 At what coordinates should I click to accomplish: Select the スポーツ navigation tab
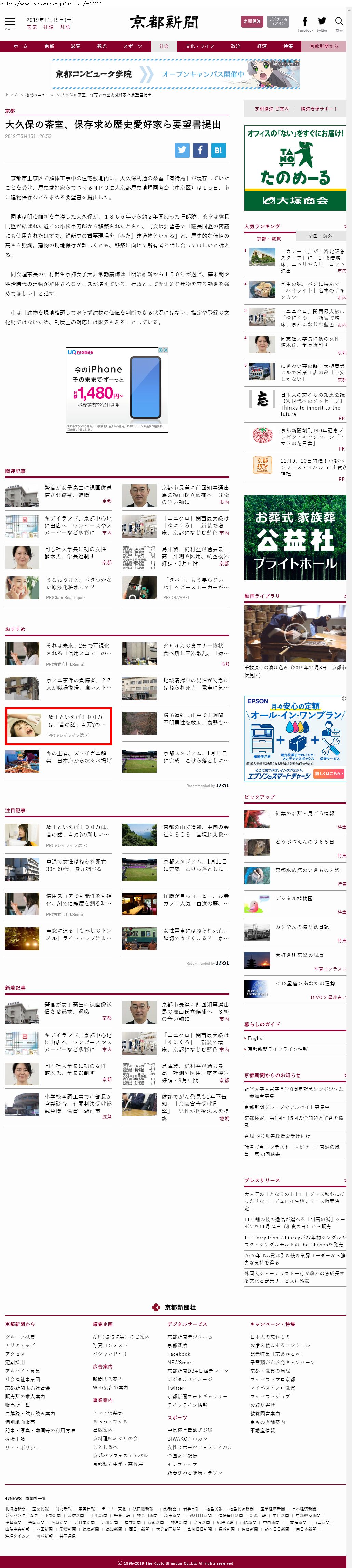coord(132,46)
